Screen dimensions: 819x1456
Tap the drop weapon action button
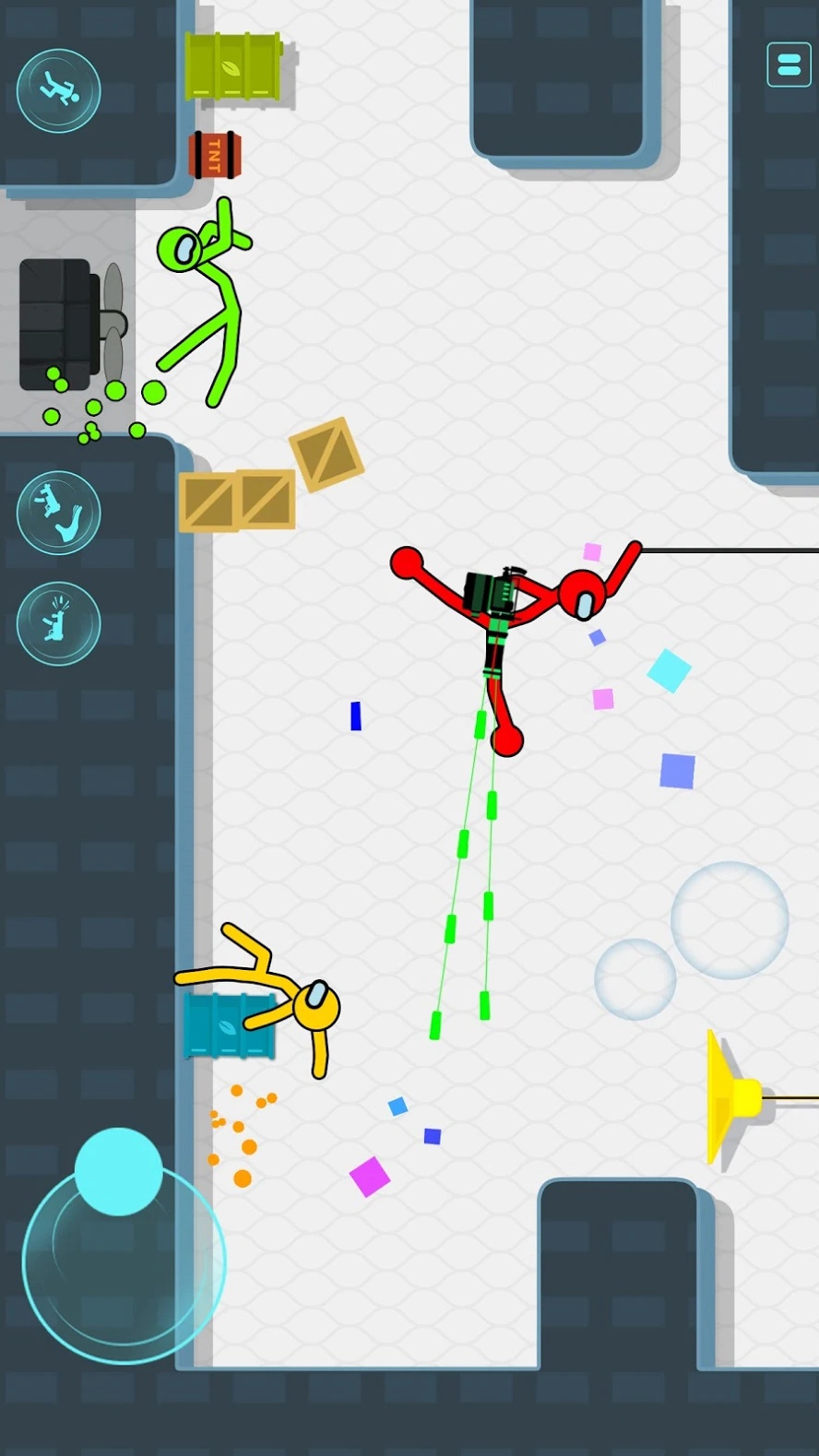click(59, 513)
